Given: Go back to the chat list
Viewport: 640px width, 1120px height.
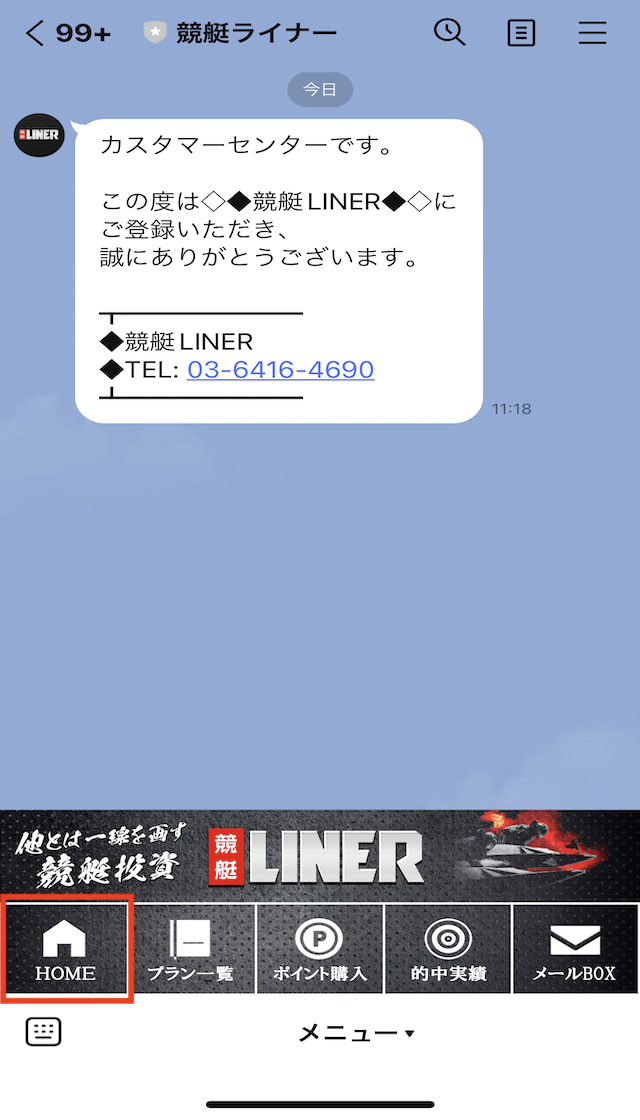Looking at the screenshot, I should pyautogui.click(x=35, y=33).
